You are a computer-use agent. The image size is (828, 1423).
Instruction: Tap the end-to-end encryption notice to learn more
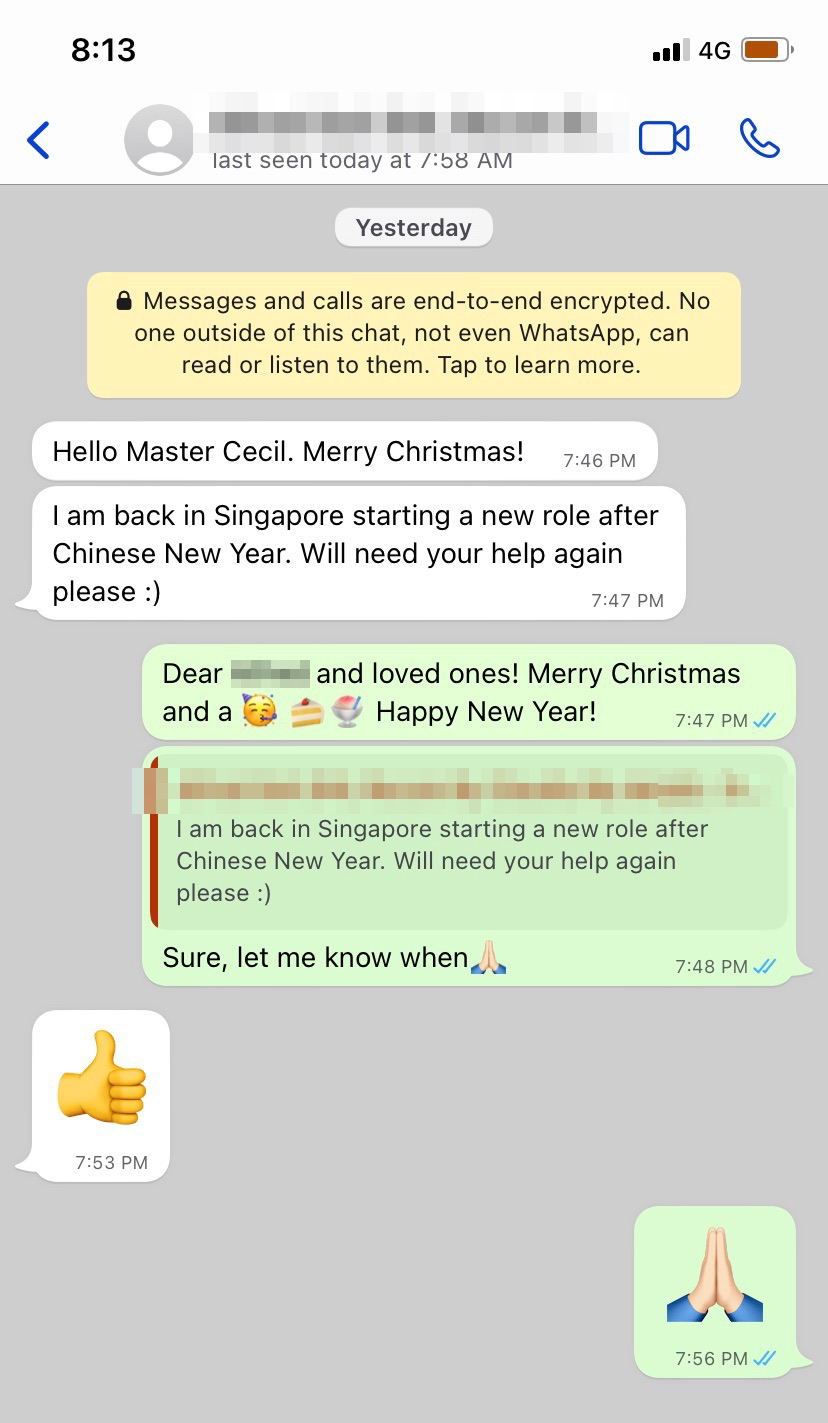pos(413,334)
